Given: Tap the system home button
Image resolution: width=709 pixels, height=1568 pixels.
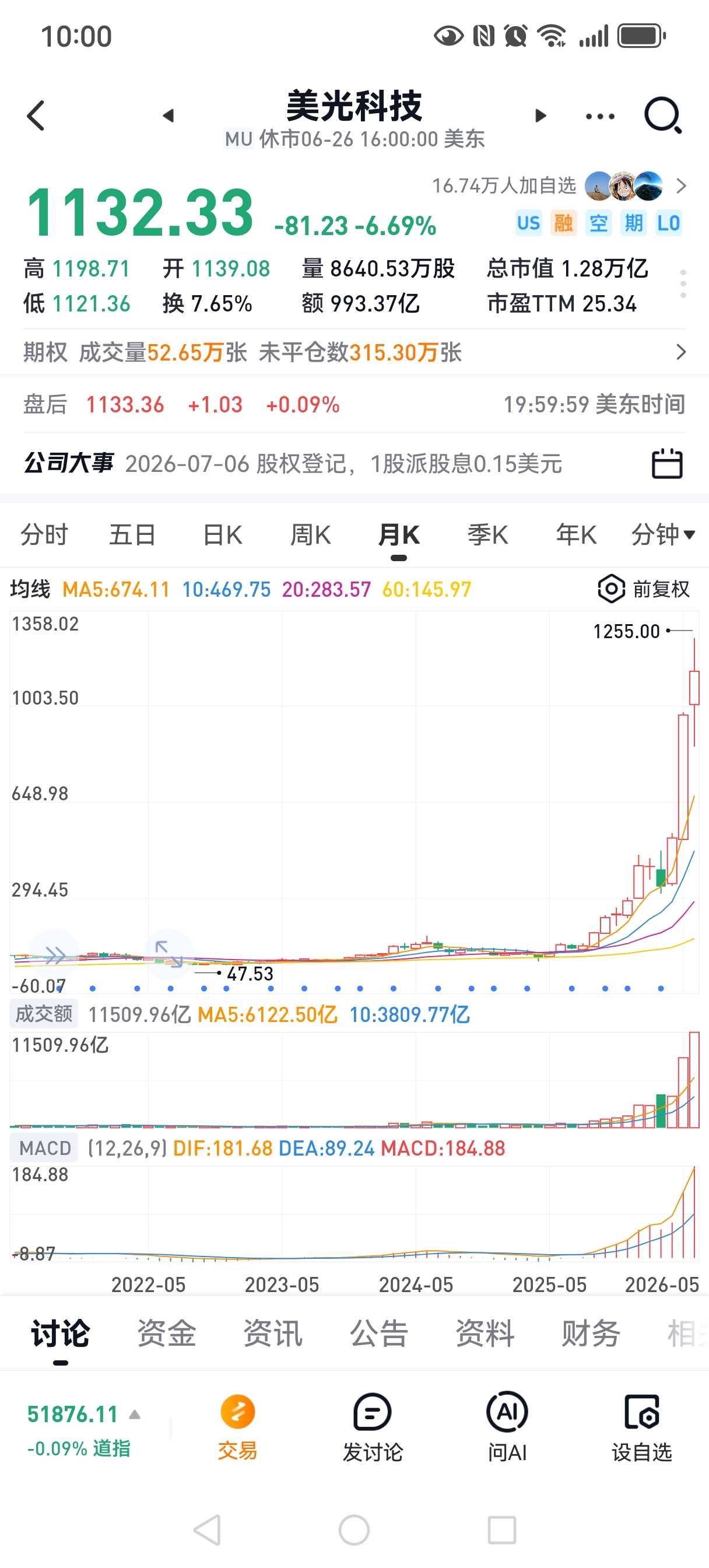Looking at the screenshot, I should 354,1529.
